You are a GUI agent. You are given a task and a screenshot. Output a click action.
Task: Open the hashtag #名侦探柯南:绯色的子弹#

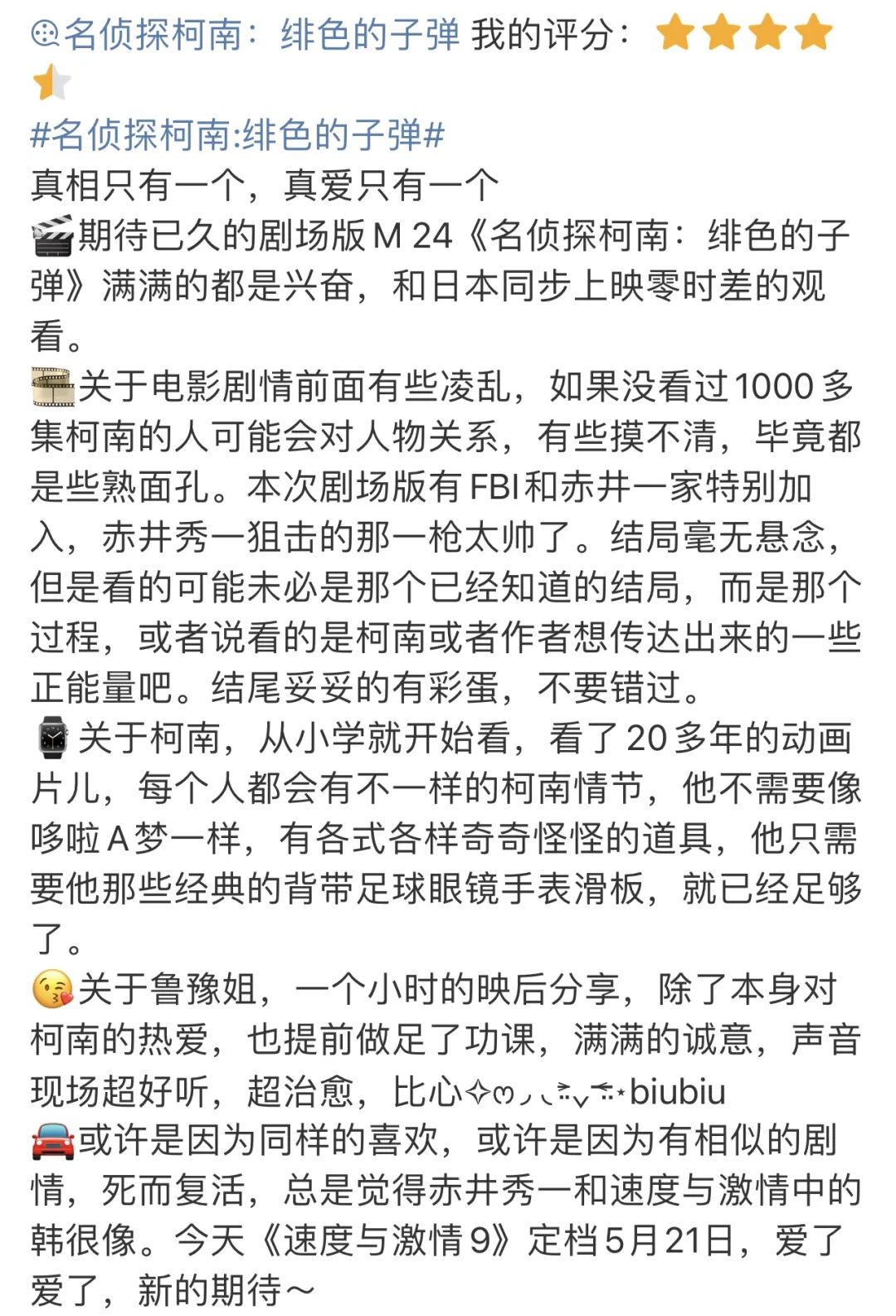[237, 135]
